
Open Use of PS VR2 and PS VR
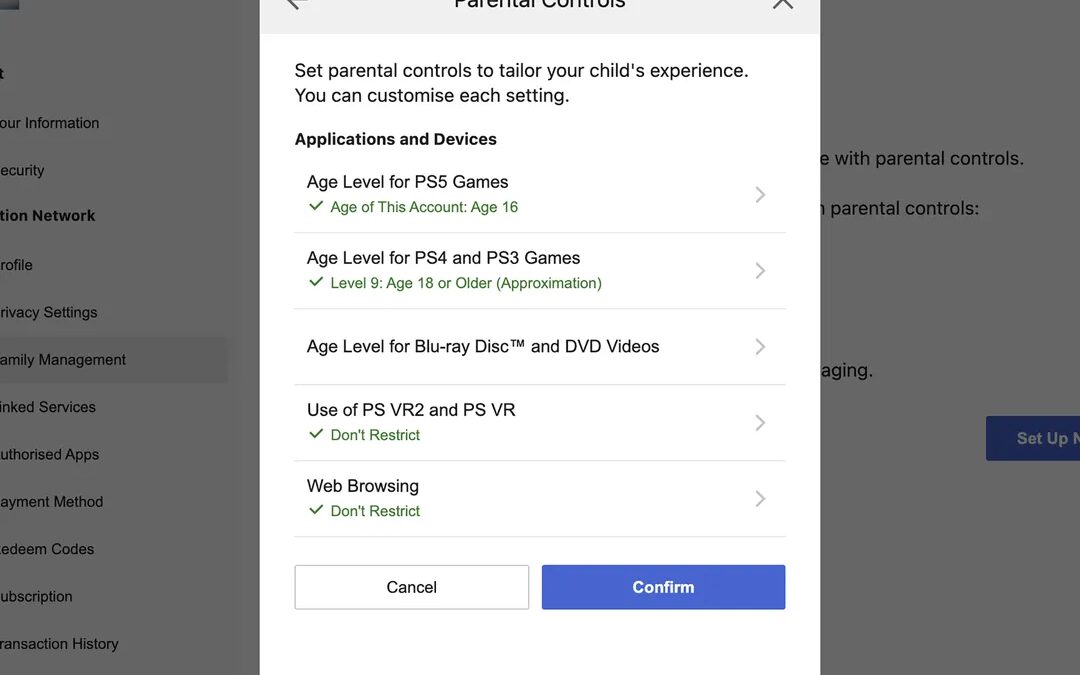539,422
